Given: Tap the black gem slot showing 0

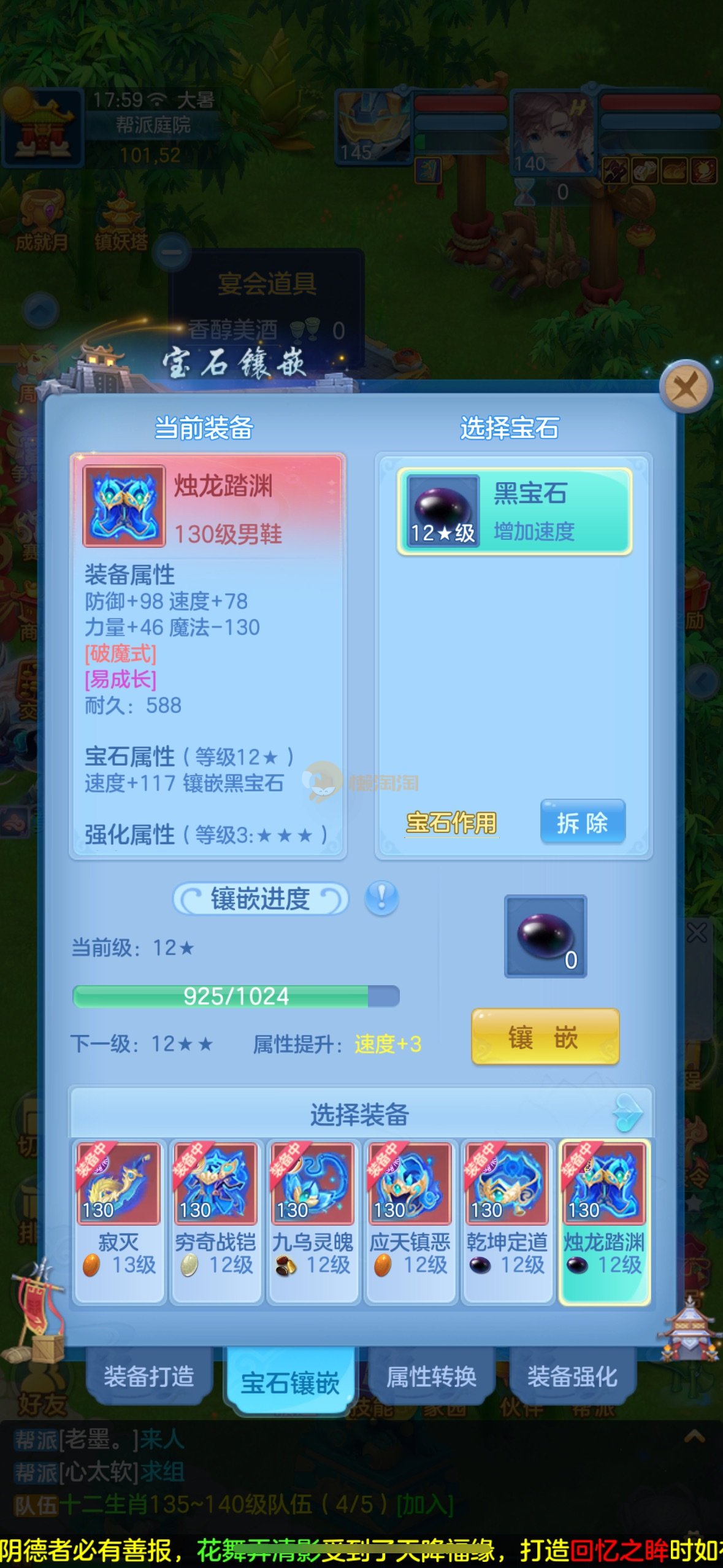Looking at the screenshot, I should [545, 936].
